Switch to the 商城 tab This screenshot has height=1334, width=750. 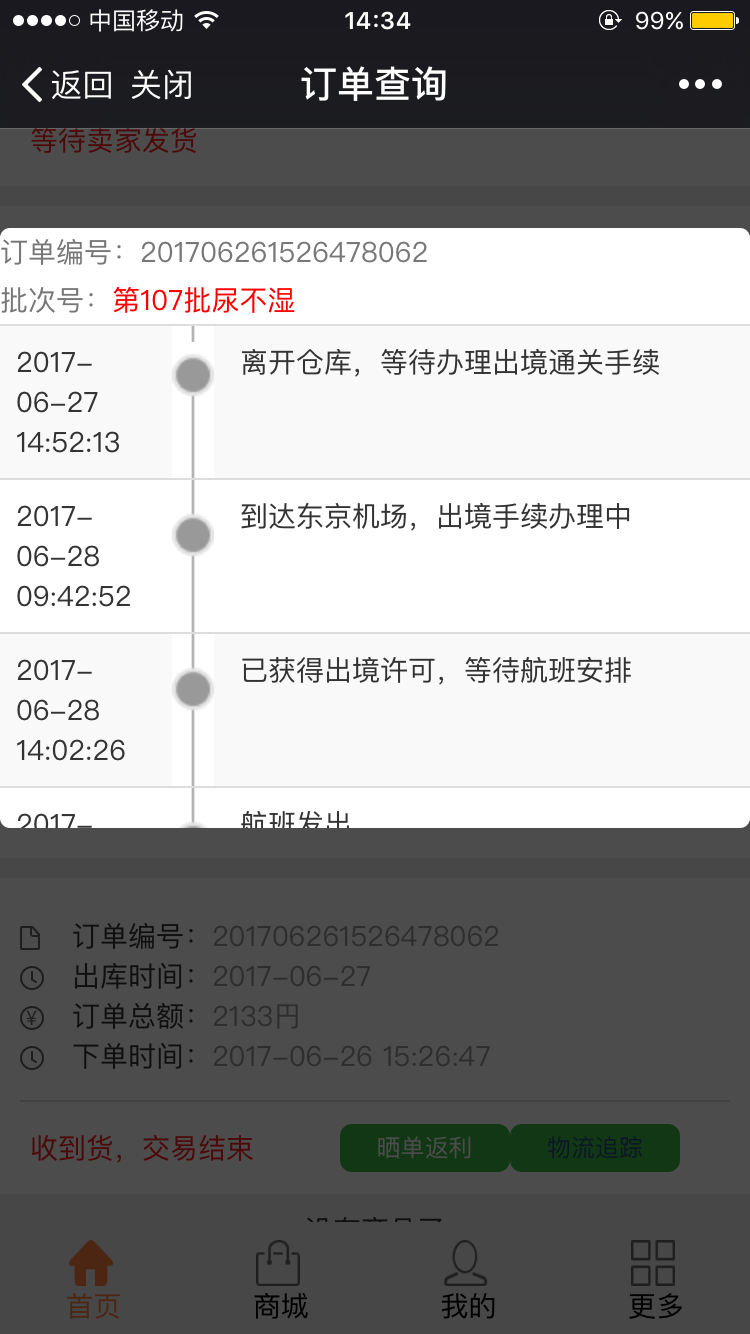(x=280, y=1280)
